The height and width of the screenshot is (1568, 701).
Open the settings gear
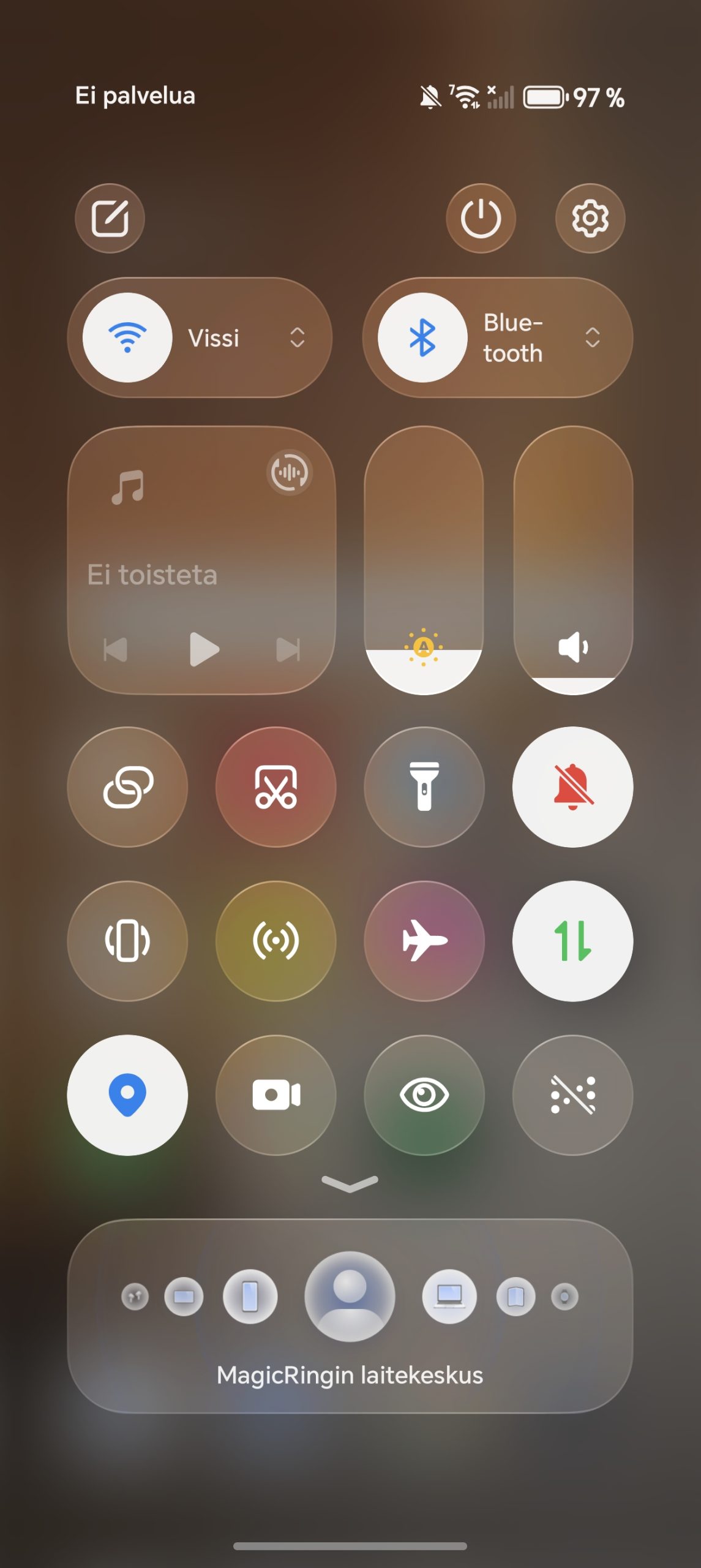(590, 218)
